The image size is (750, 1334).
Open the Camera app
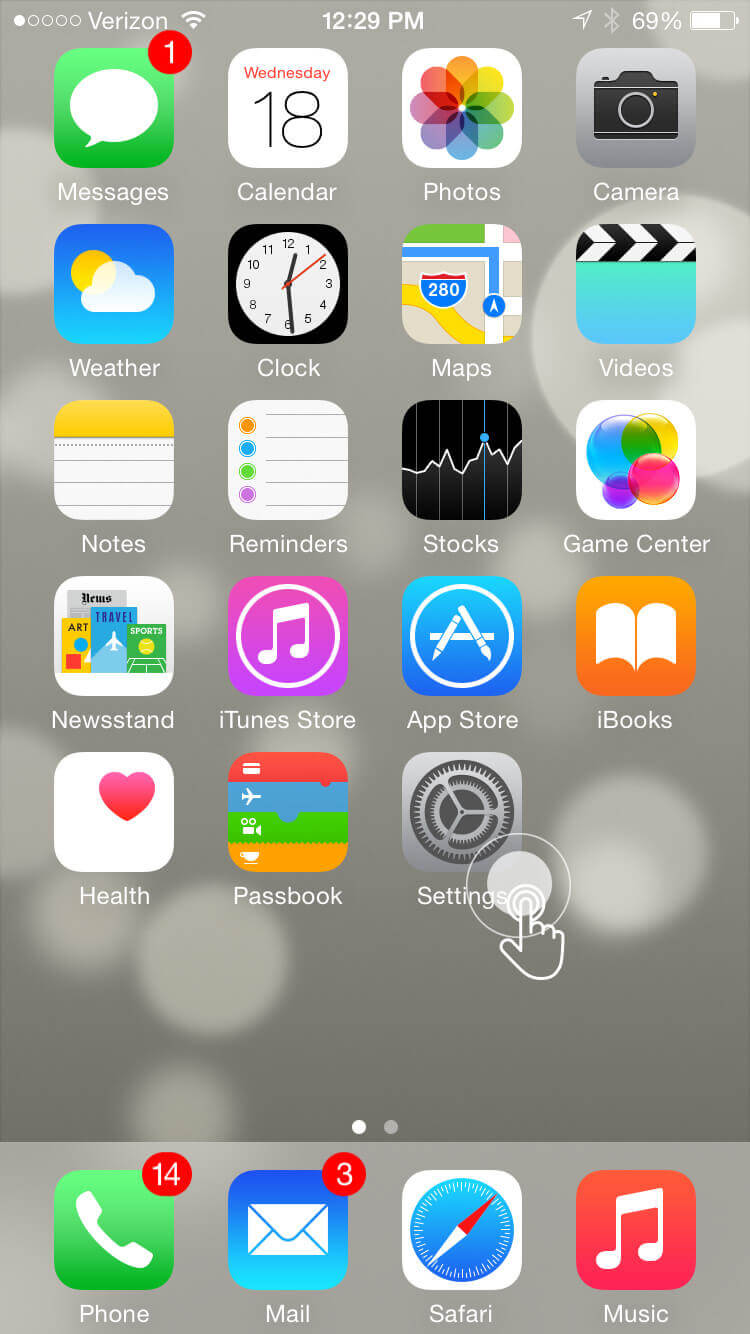coord(635,108)
